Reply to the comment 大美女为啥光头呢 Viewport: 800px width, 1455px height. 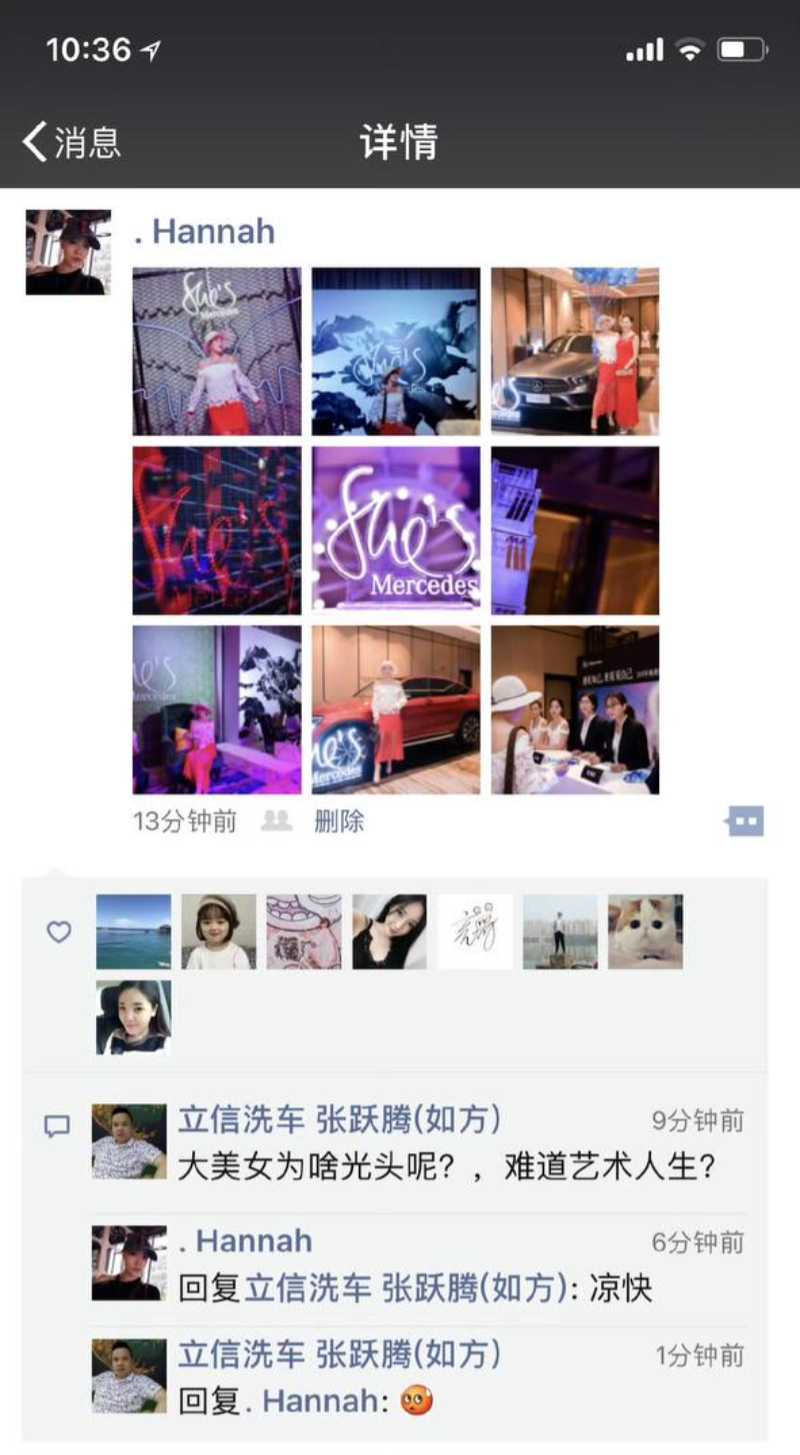[x=446, y=1166]
